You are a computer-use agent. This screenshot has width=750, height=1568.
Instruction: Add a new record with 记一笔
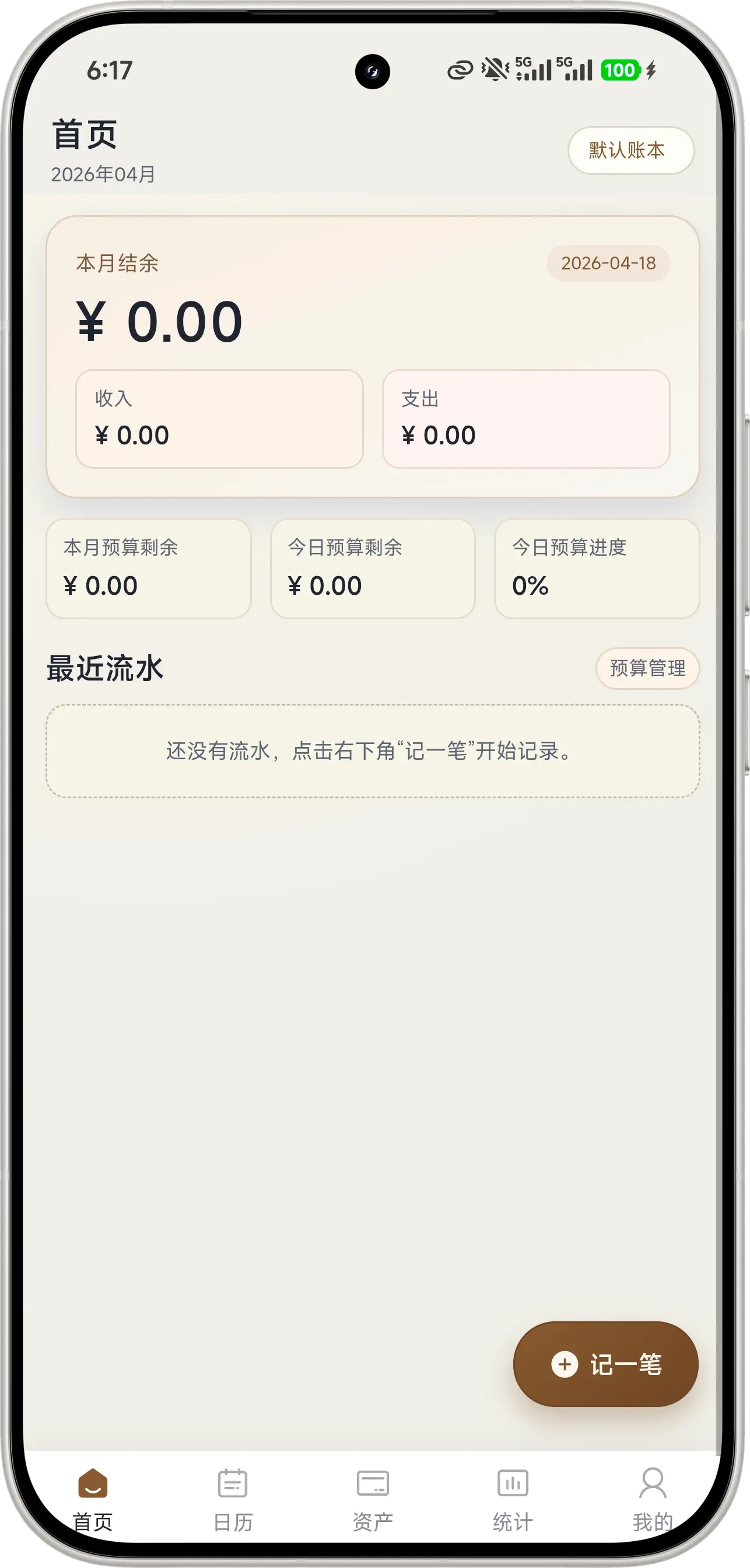pyautogui.click(x=606, y=1364)
